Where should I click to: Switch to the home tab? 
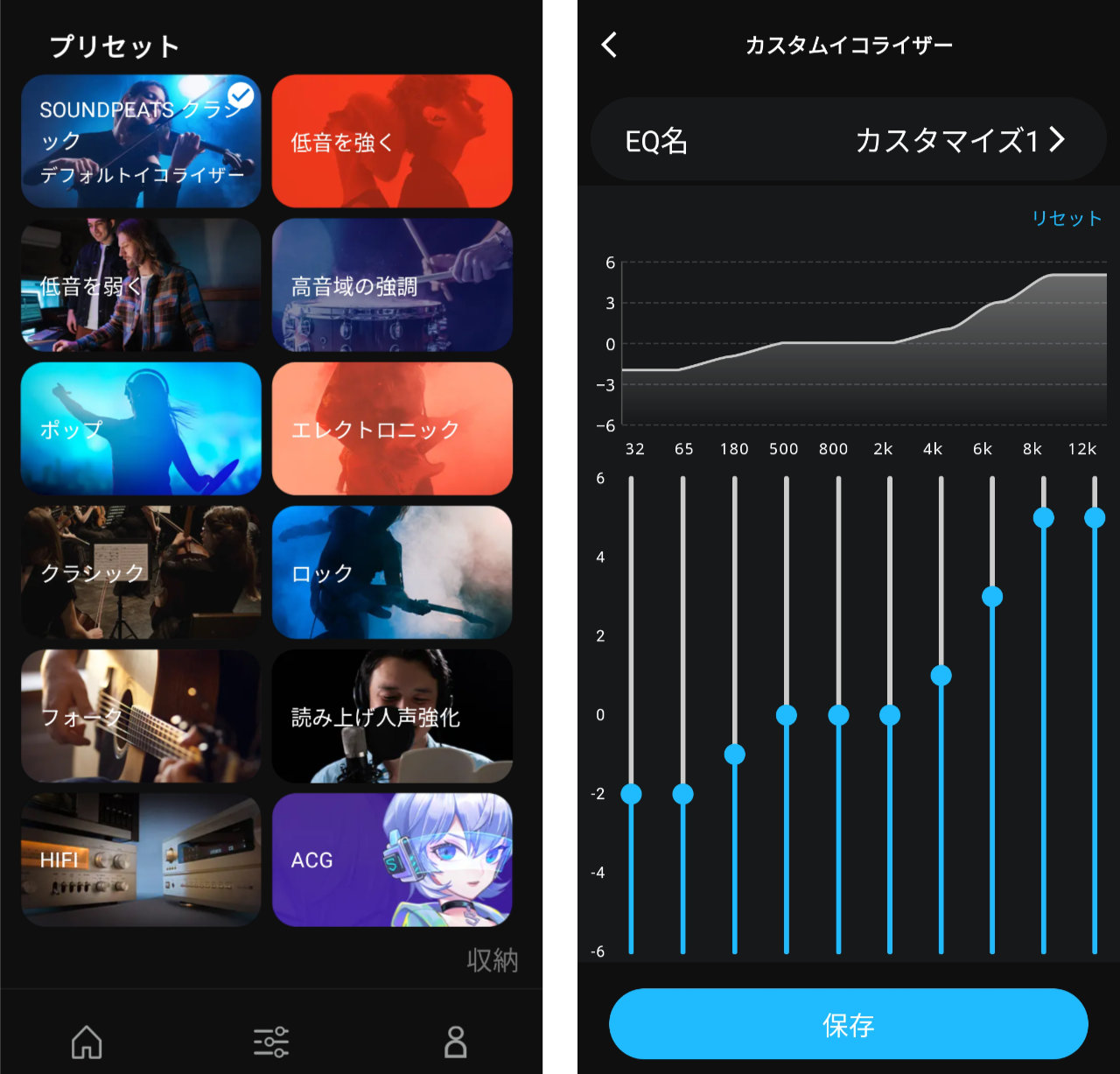point(87,1042)
